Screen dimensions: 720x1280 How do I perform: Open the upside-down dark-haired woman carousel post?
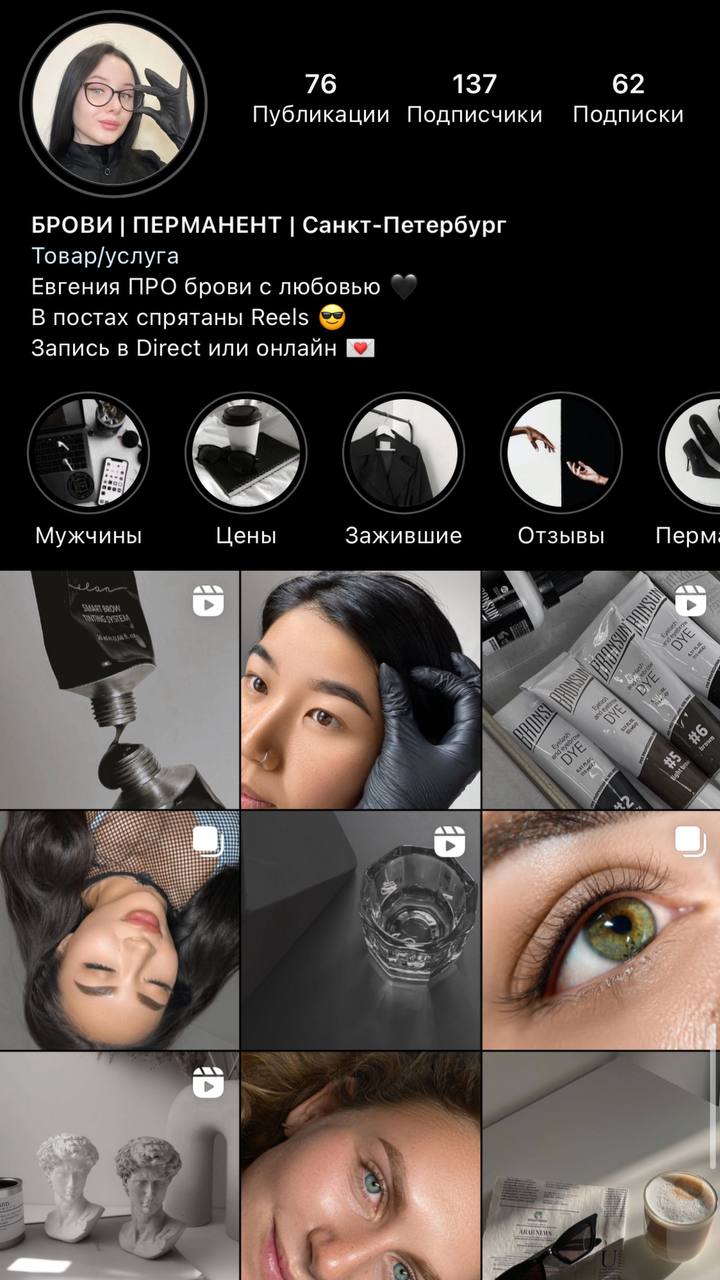click(x=119, y=930)
